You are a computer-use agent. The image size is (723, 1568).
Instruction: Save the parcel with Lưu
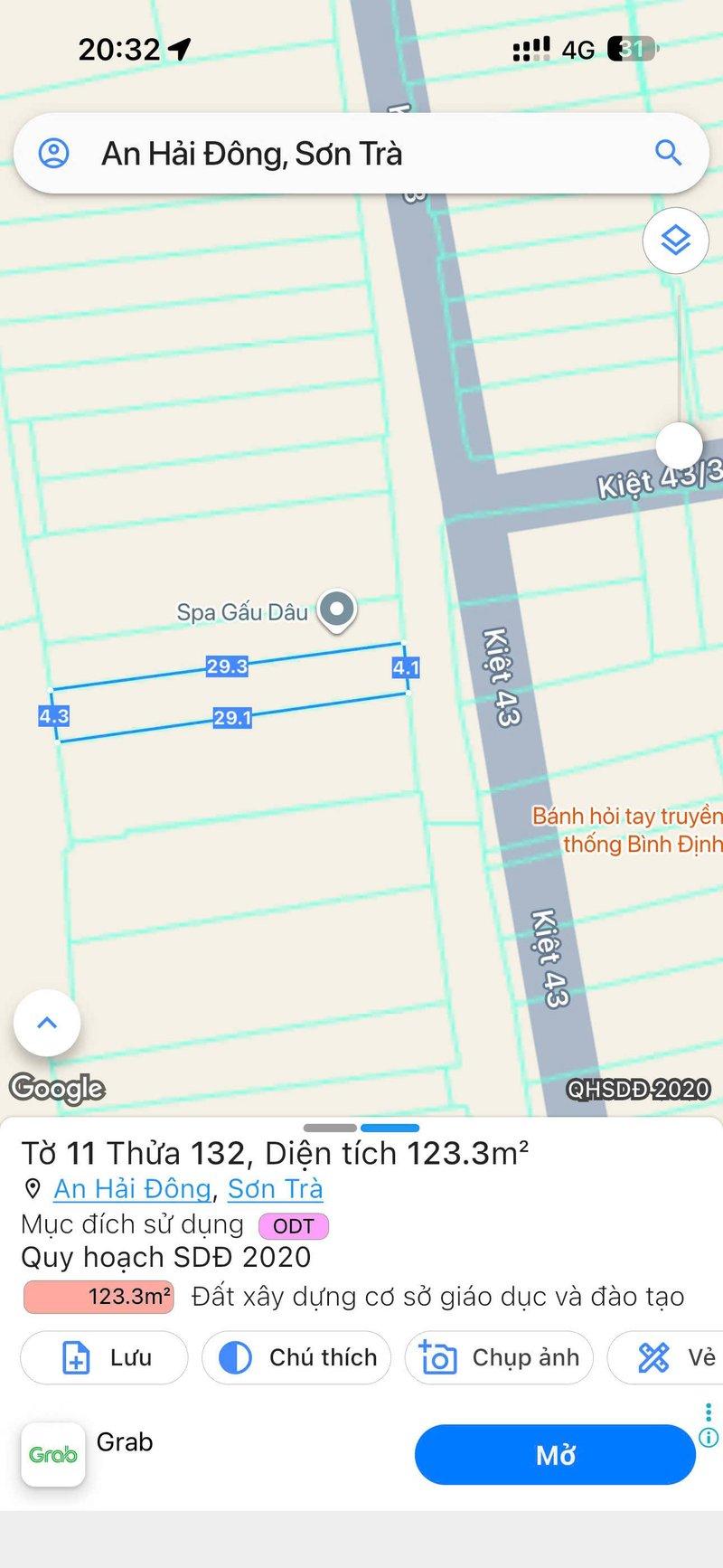104,1357
